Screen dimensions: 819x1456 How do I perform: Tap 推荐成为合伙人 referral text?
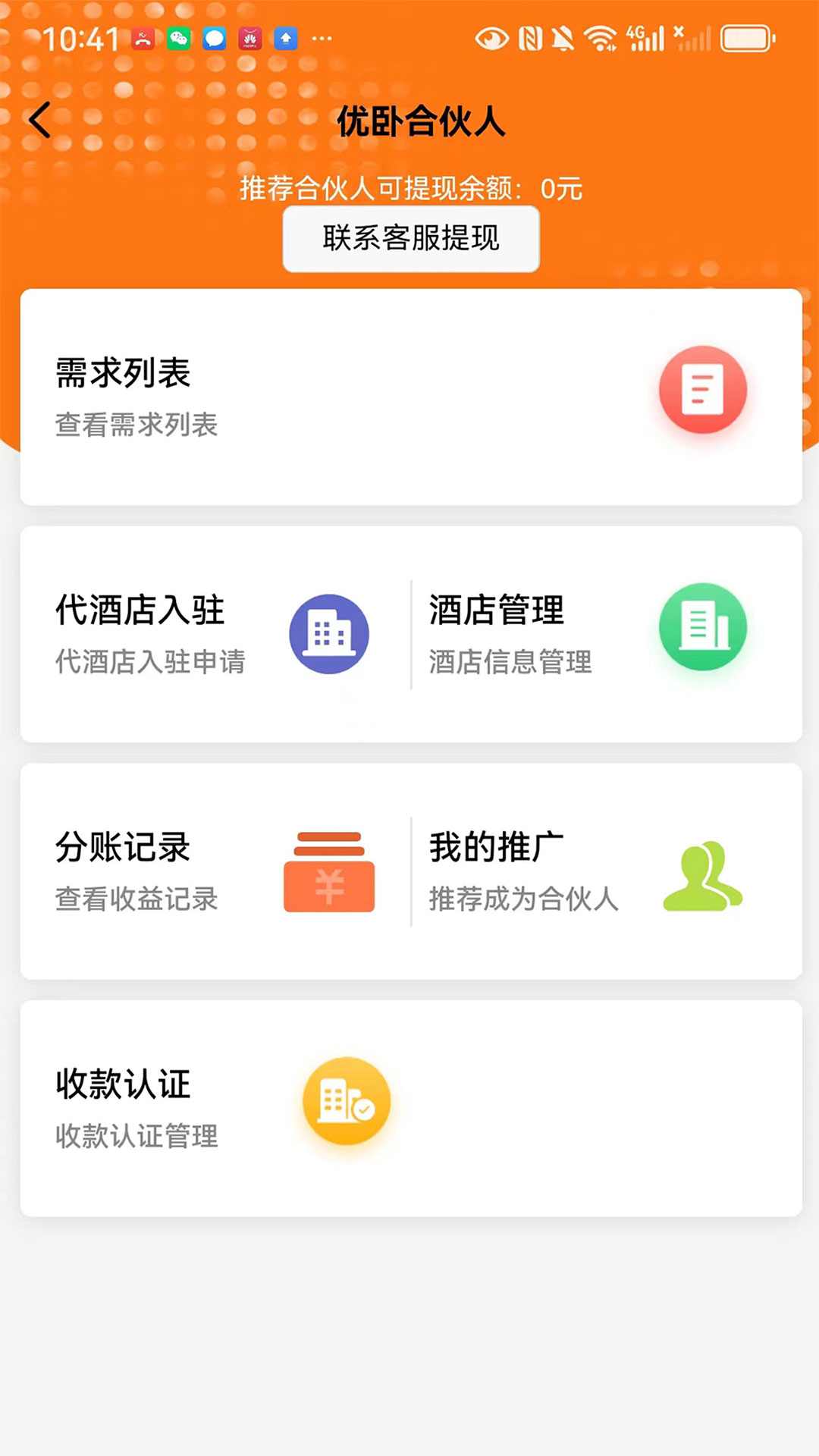tap(522, 900)
